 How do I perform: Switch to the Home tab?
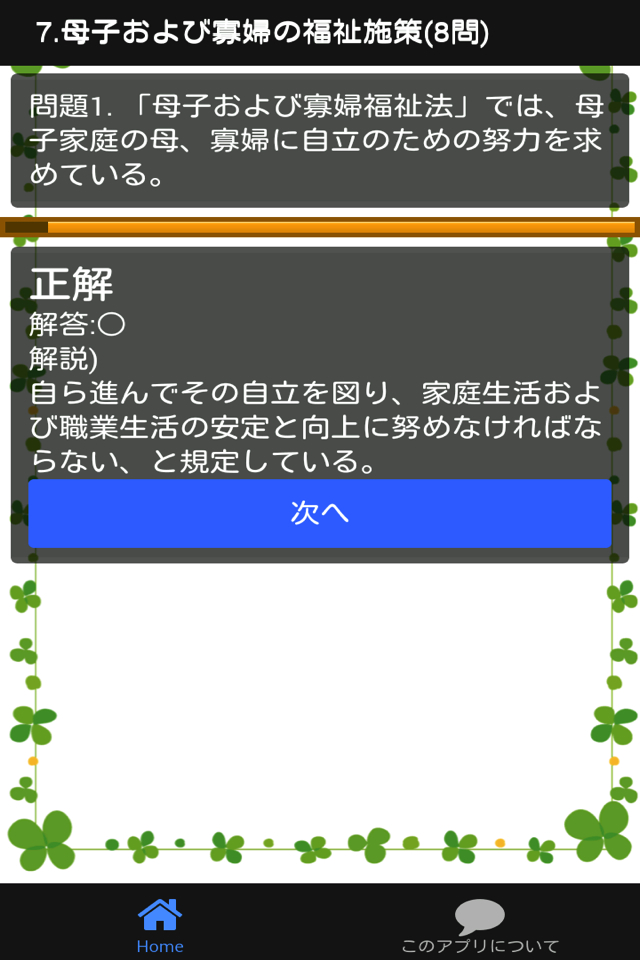(160, 924)
